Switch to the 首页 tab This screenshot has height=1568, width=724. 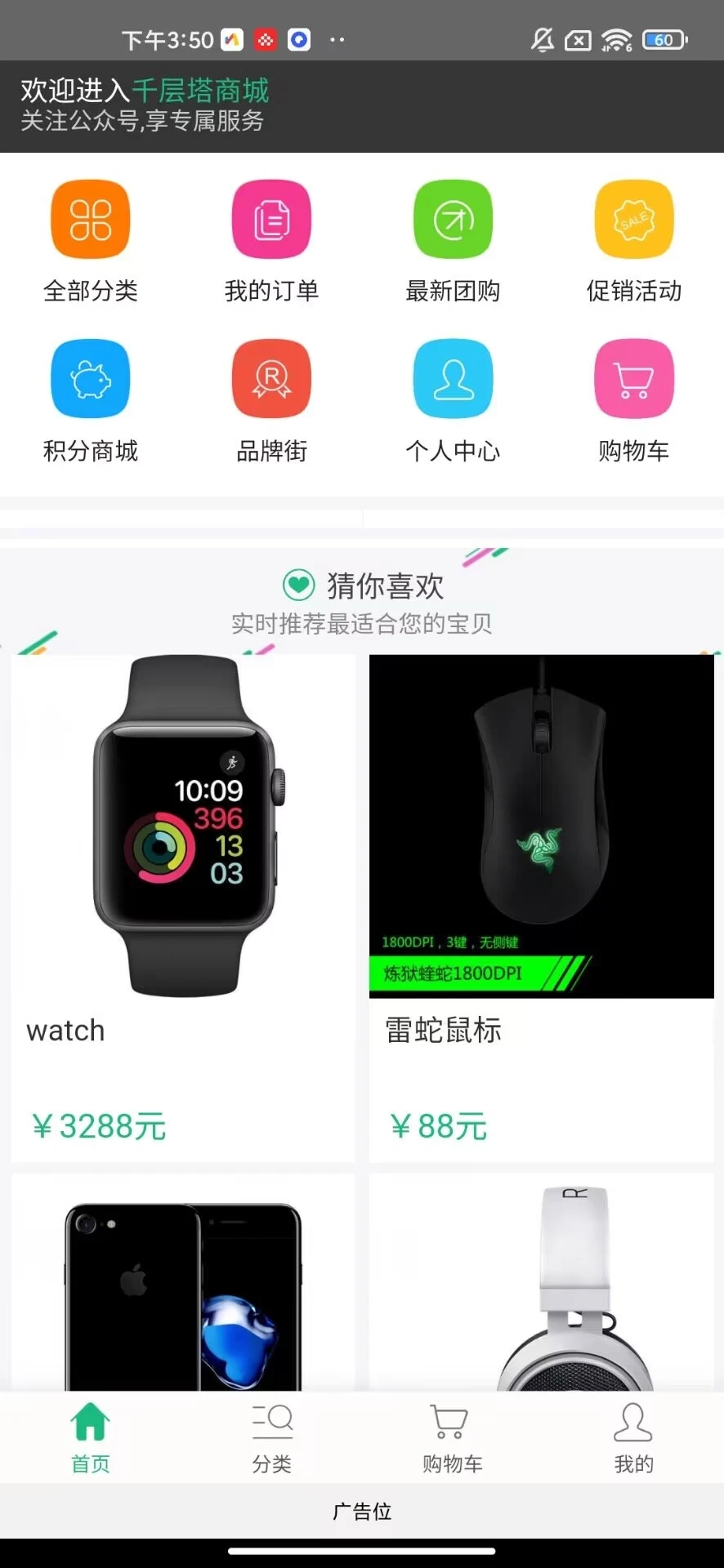click(x=91, y=1437)
